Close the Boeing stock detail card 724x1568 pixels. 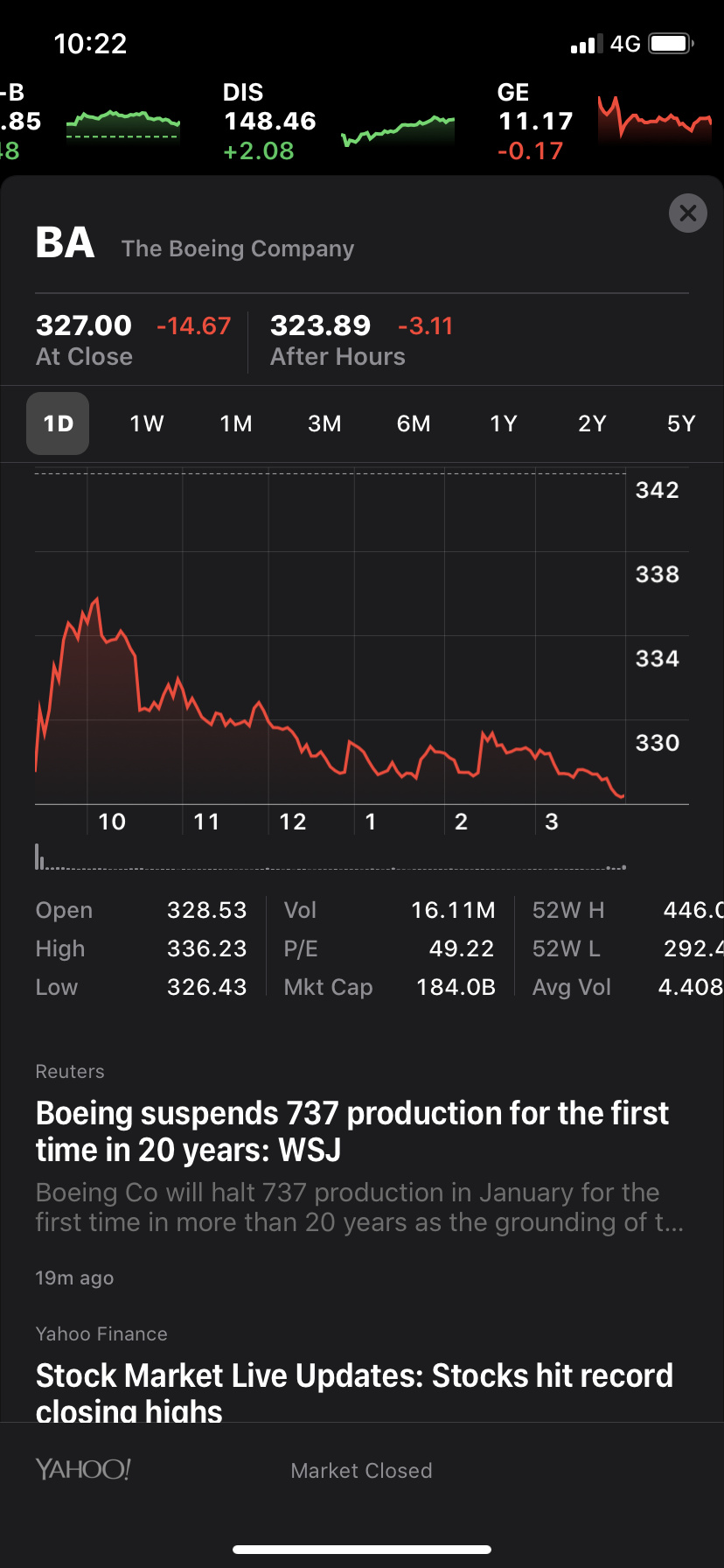687,213
